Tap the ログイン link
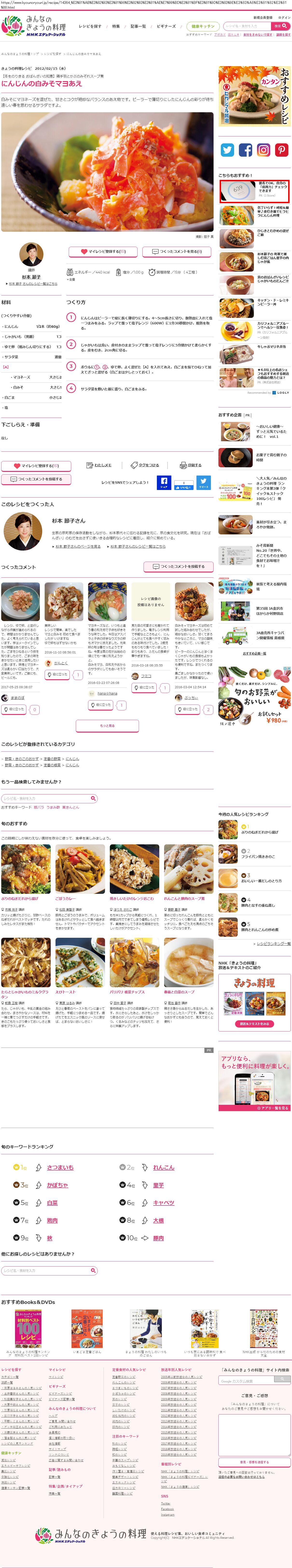Image resolution: width=292 pixels, height=1568 pixels. (x=284, y=18)
